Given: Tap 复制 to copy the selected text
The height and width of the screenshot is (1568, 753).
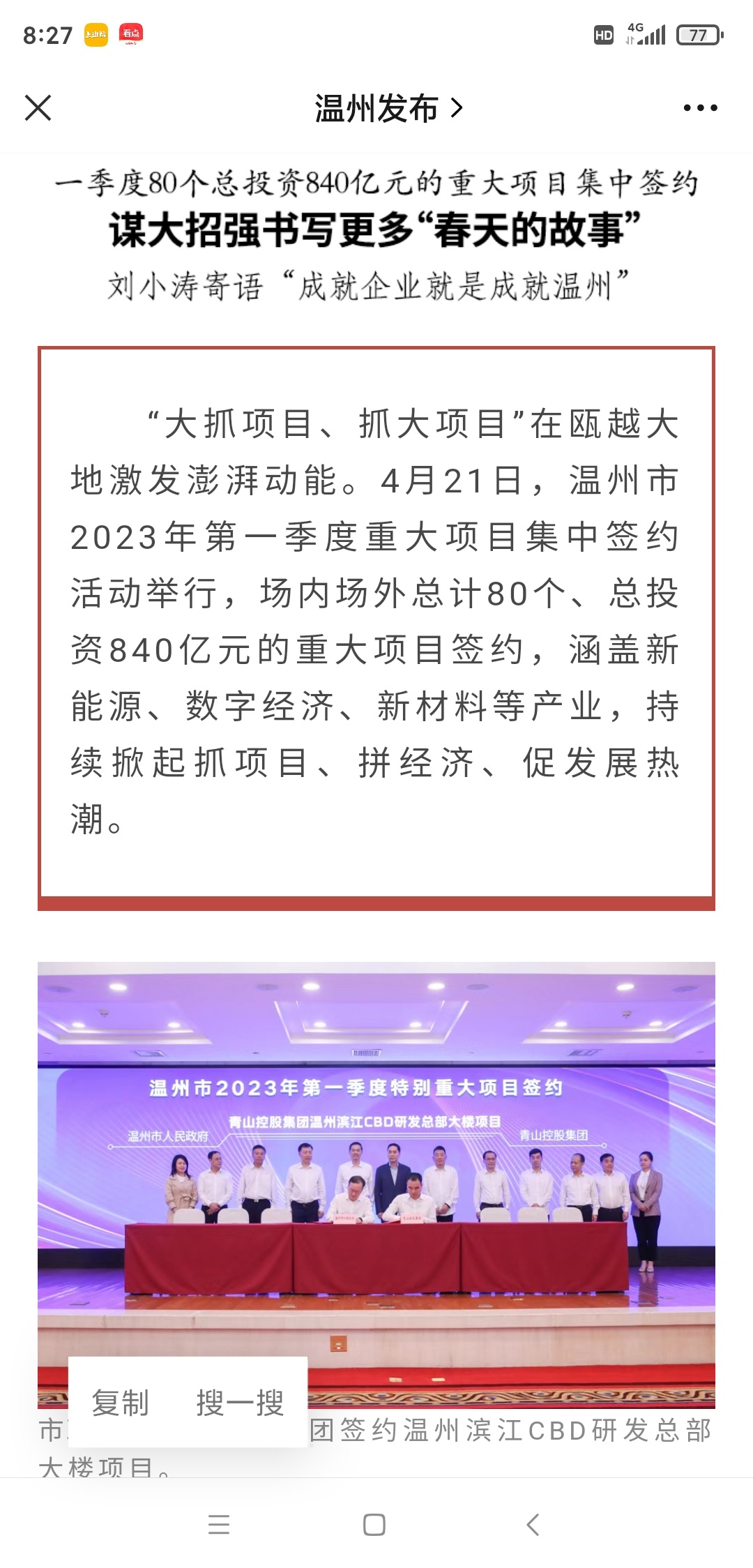Looking at the screenshot, I should pos(120,1403).
